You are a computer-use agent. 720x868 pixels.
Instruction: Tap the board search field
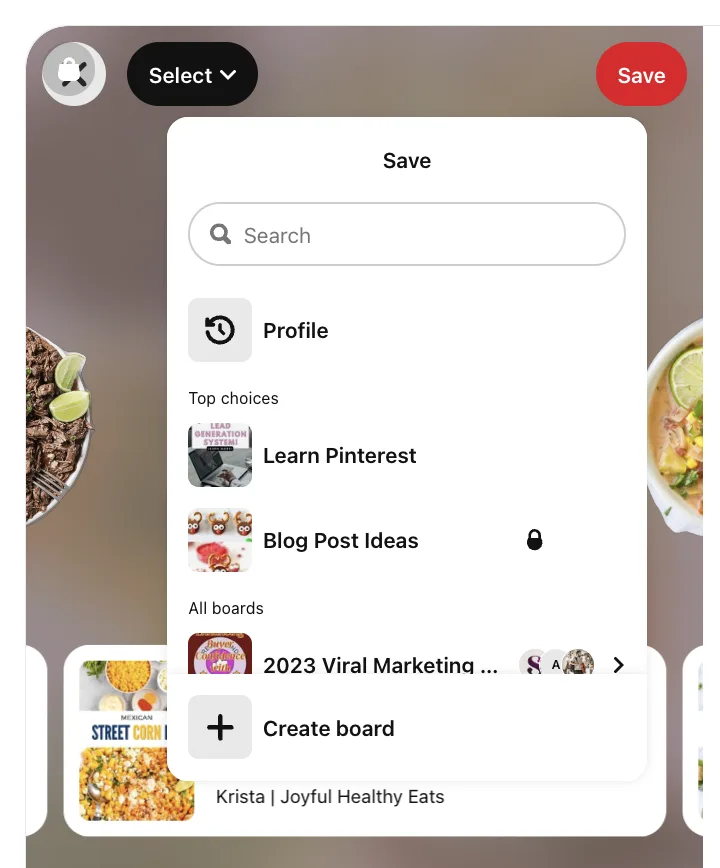point(407,235)
